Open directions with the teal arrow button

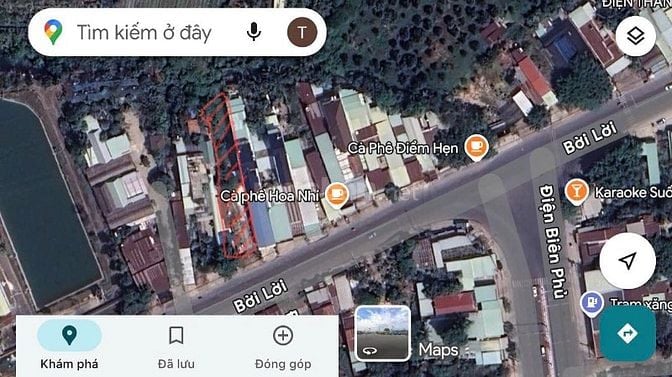[x=627, y=333]
